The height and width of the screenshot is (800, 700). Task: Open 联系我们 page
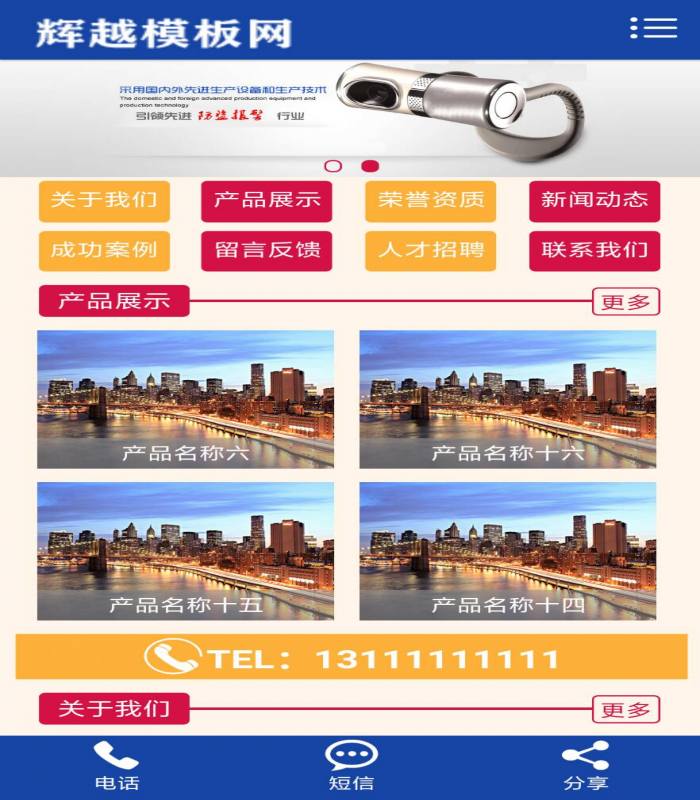tap(594, 250)
